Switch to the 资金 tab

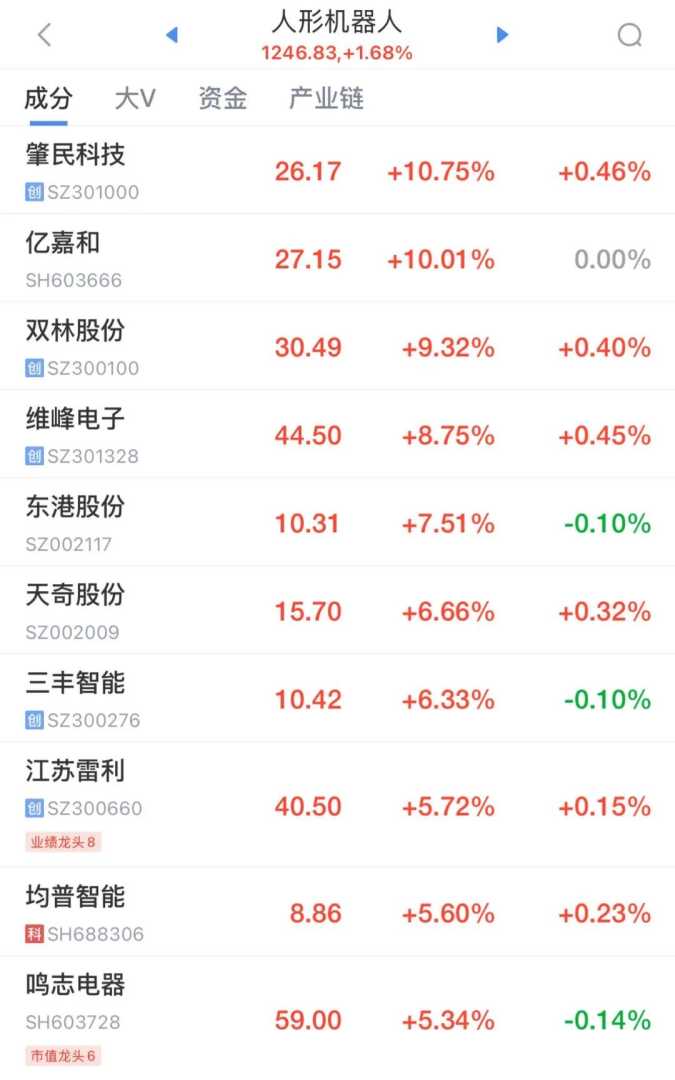pos(222,99)
